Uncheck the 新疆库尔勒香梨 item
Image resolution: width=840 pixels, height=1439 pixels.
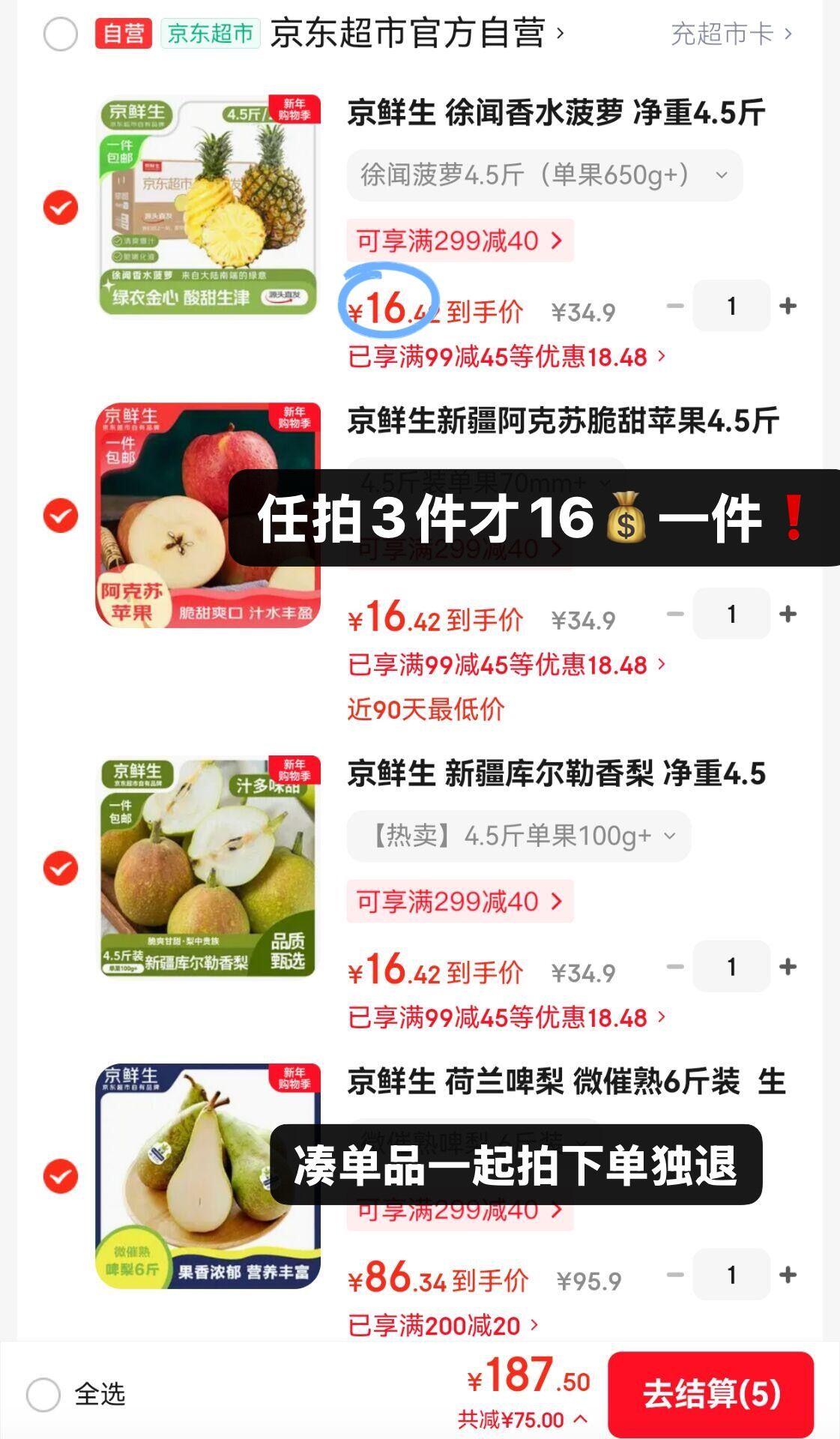coord(61,869)
